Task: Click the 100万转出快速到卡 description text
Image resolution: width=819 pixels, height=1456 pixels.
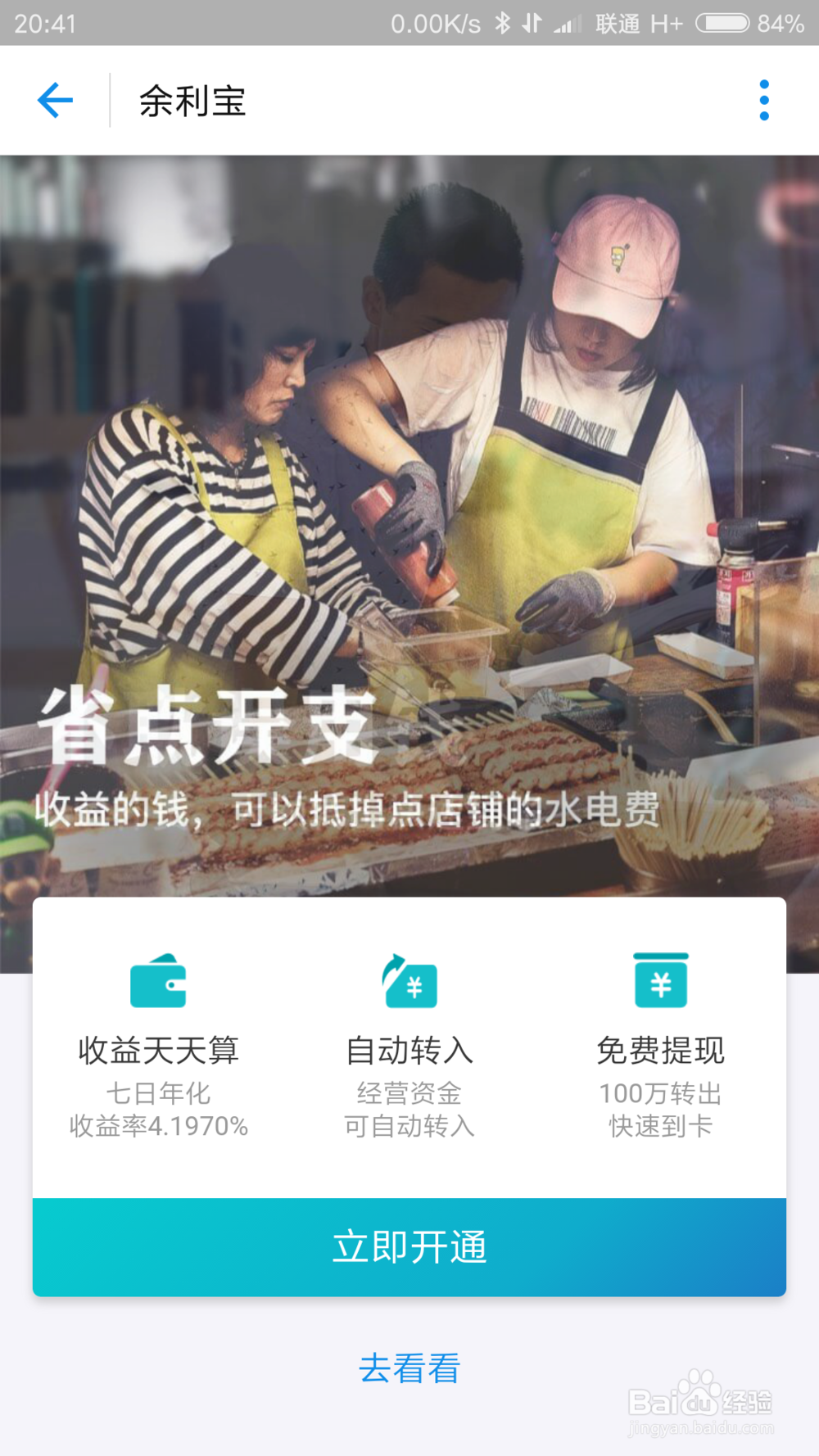Action: click(x=658, y=1110)
